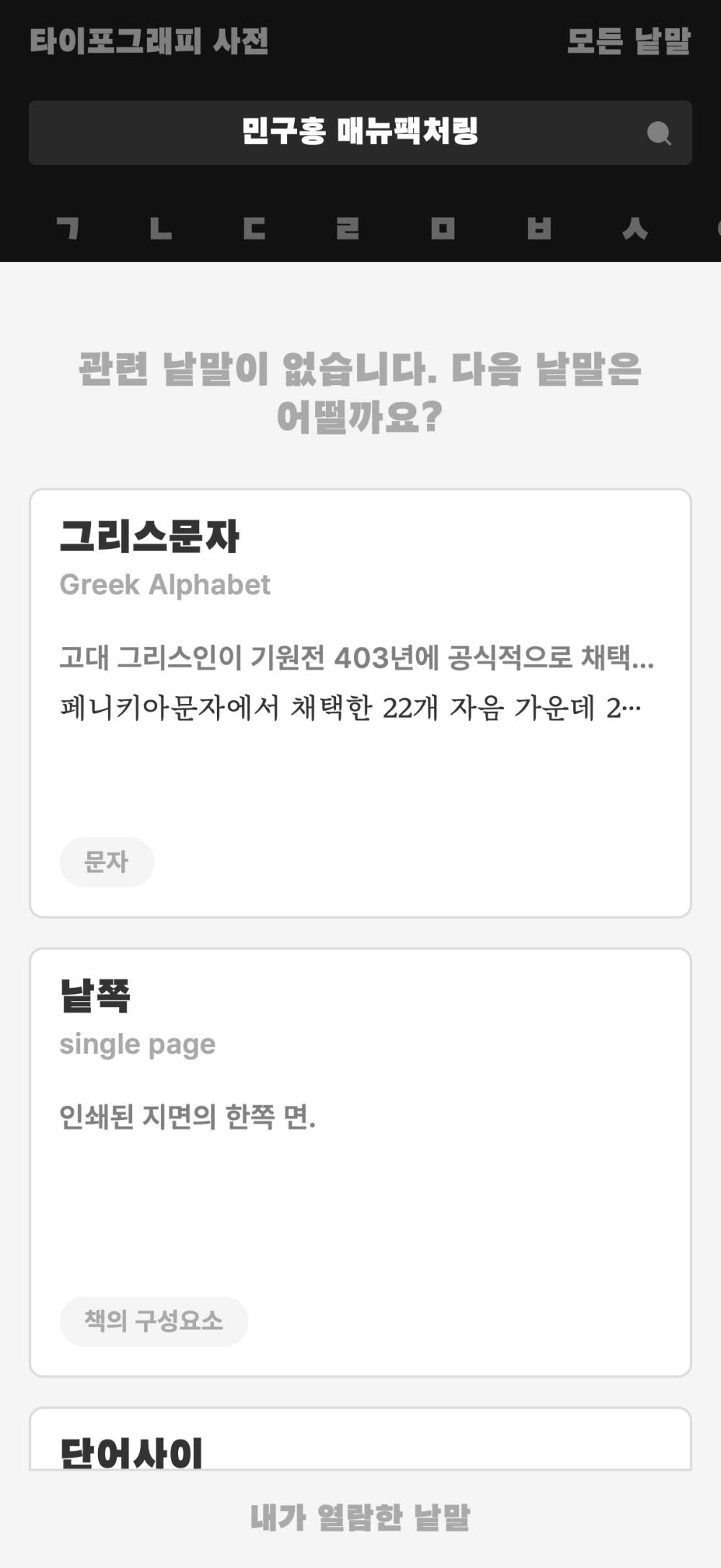Tap the search magnifier icon
721x1568 pixels.
pyautogui.click(x=659, y=133)
